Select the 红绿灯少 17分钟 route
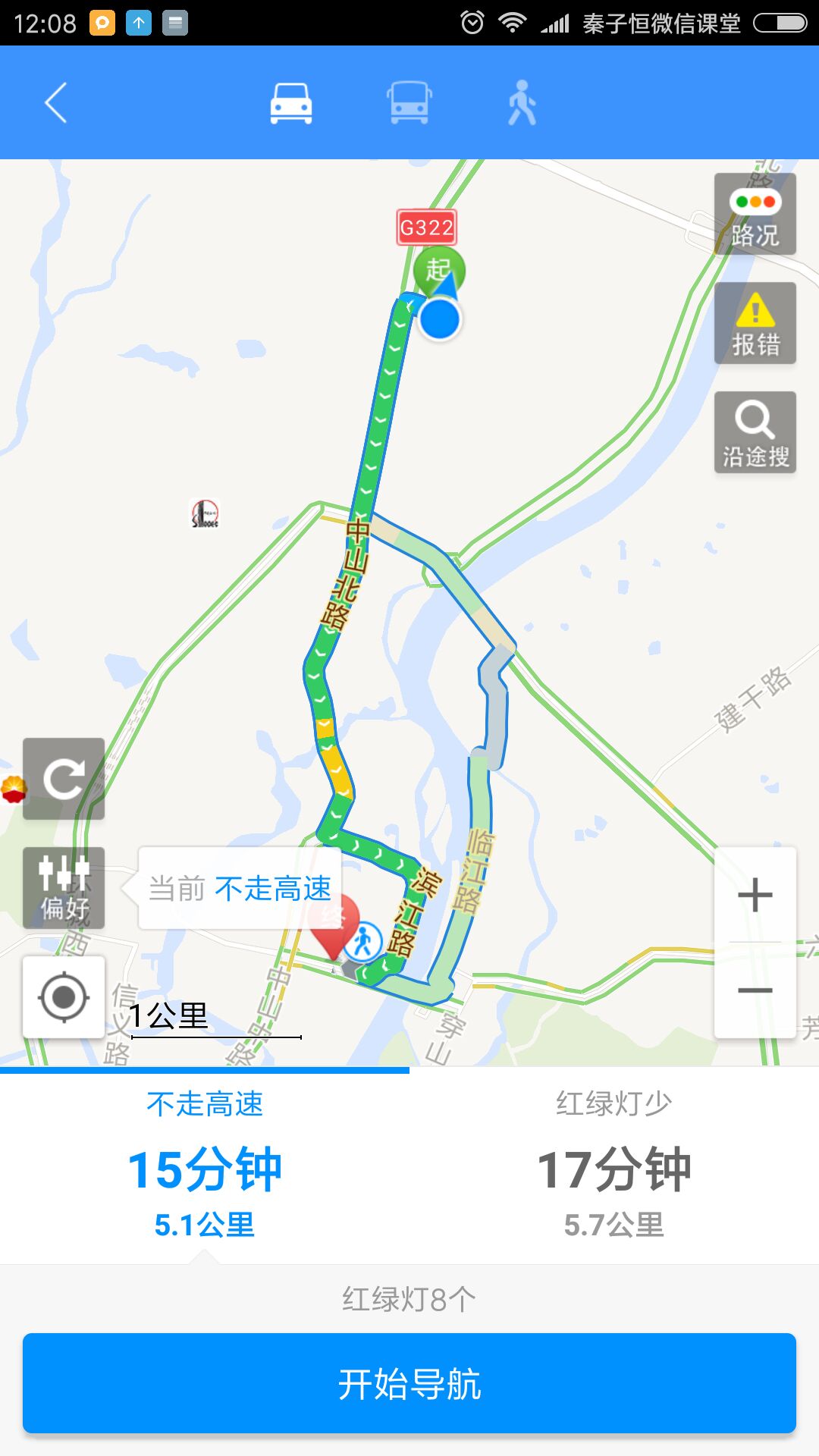The height and width of the screenshot is (1456, 819). (614, 1165)
